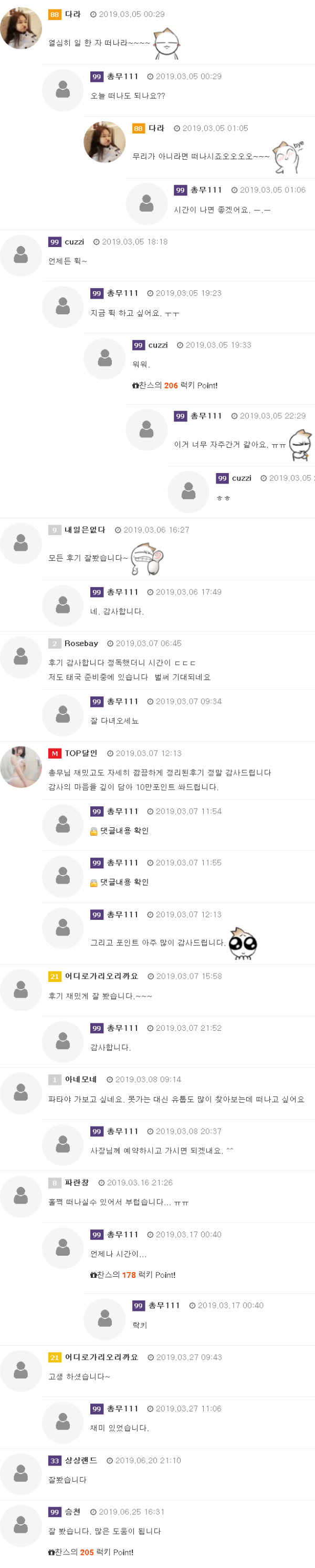The width and height of the screenshot is (315, 1568).
Task: View 아네모네's profile
Action: point(81,1079)
